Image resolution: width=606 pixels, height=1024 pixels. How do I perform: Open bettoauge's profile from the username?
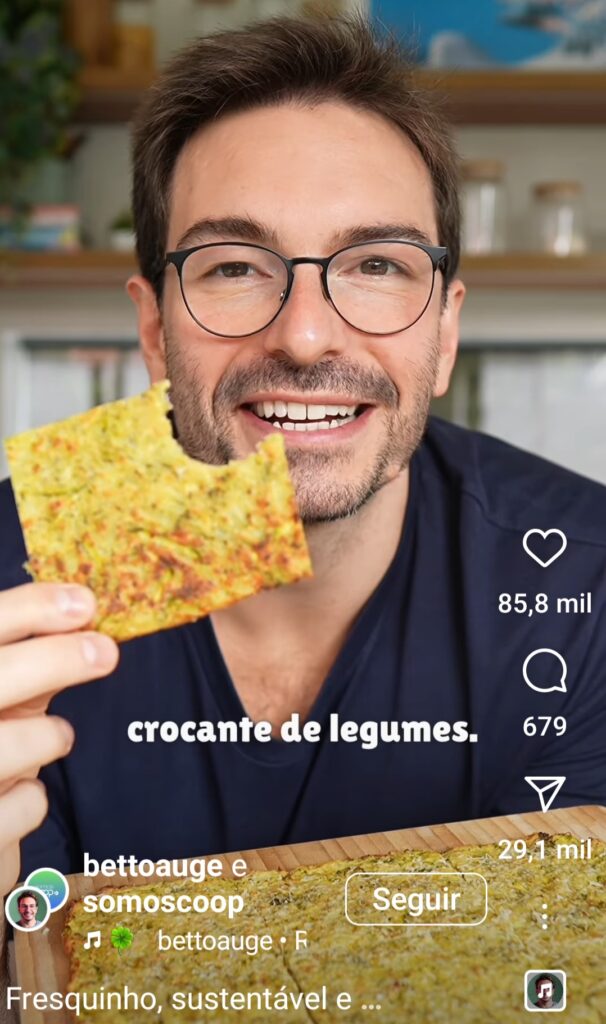[153, 866]
